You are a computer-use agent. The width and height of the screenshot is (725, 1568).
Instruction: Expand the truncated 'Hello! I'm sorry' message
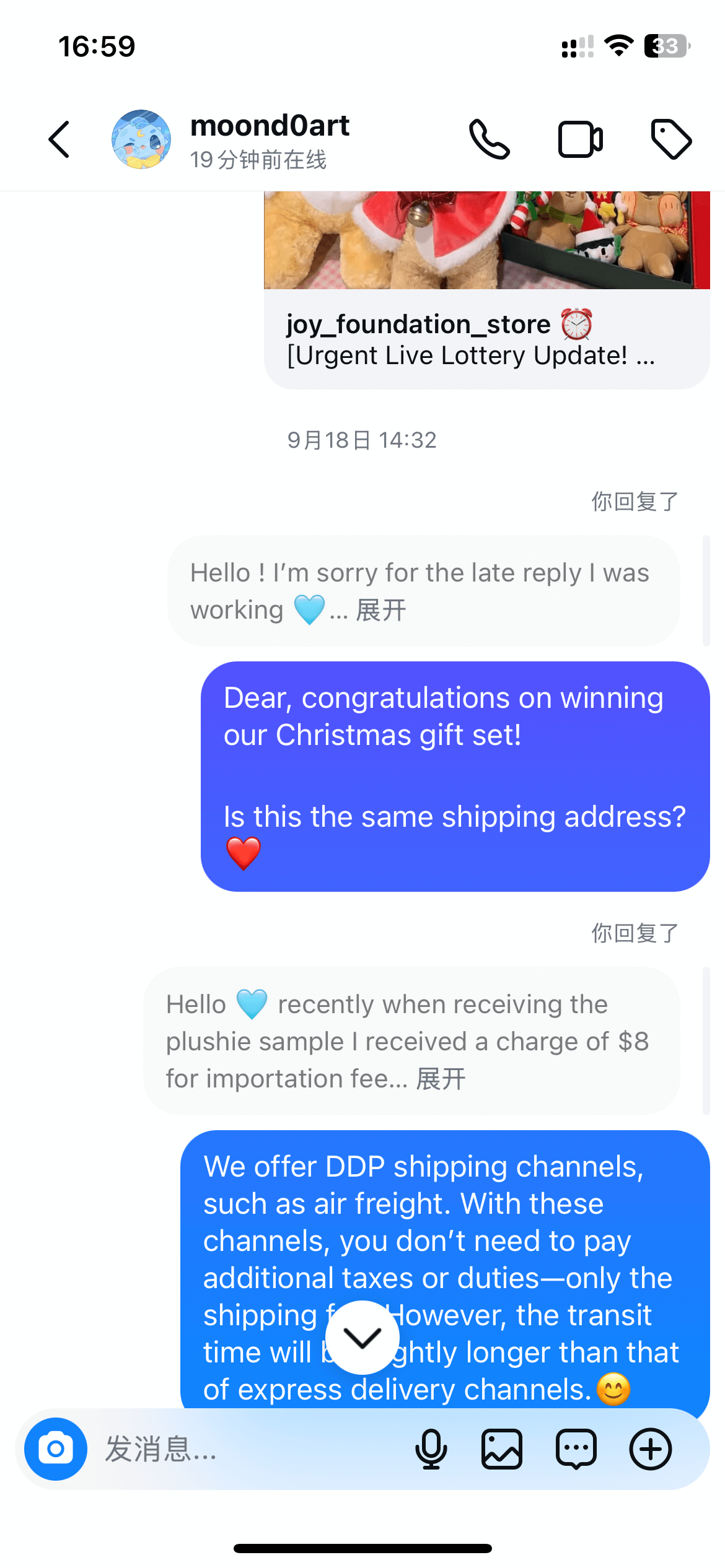[379, 609]
